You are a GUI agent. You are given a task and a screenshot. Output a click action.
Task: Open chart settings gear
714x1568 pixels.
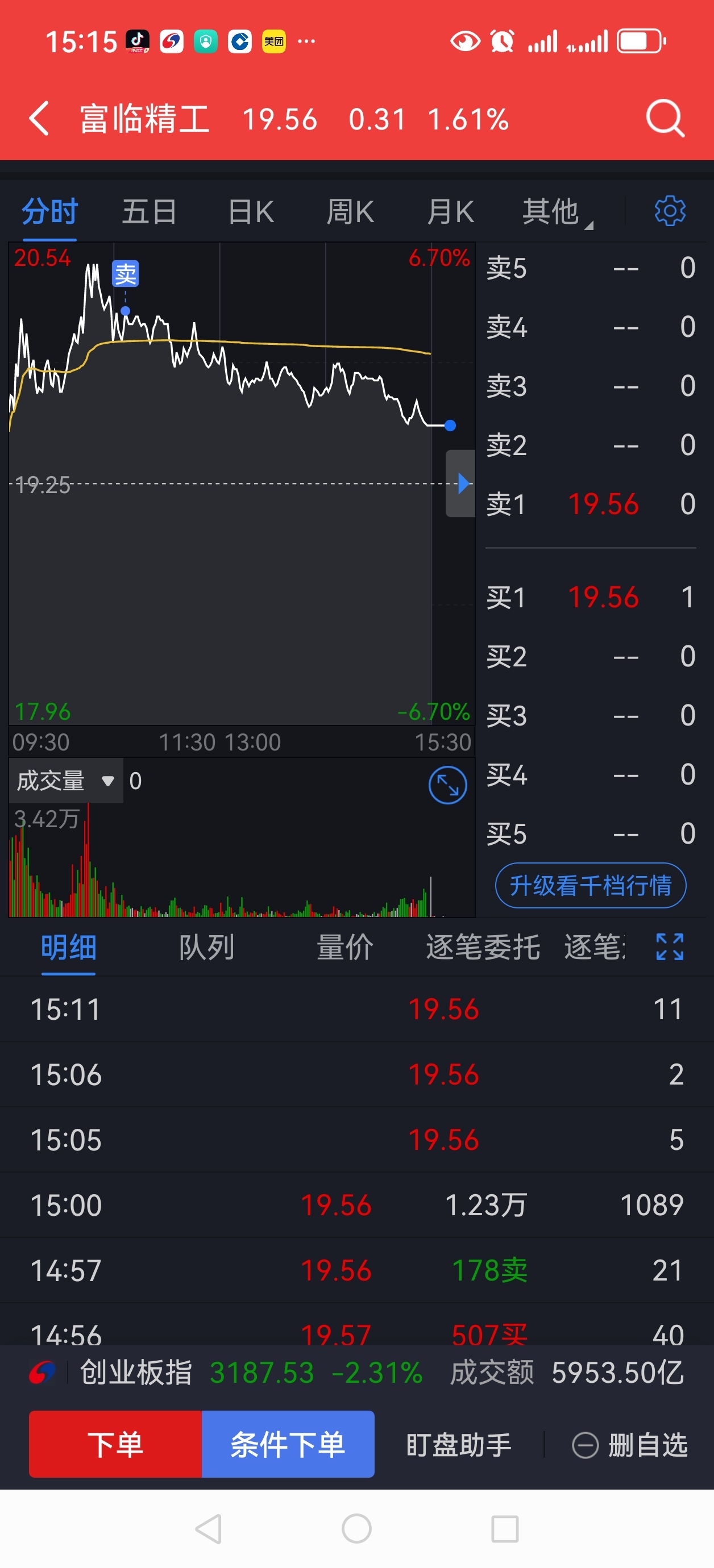click(670, 211)
